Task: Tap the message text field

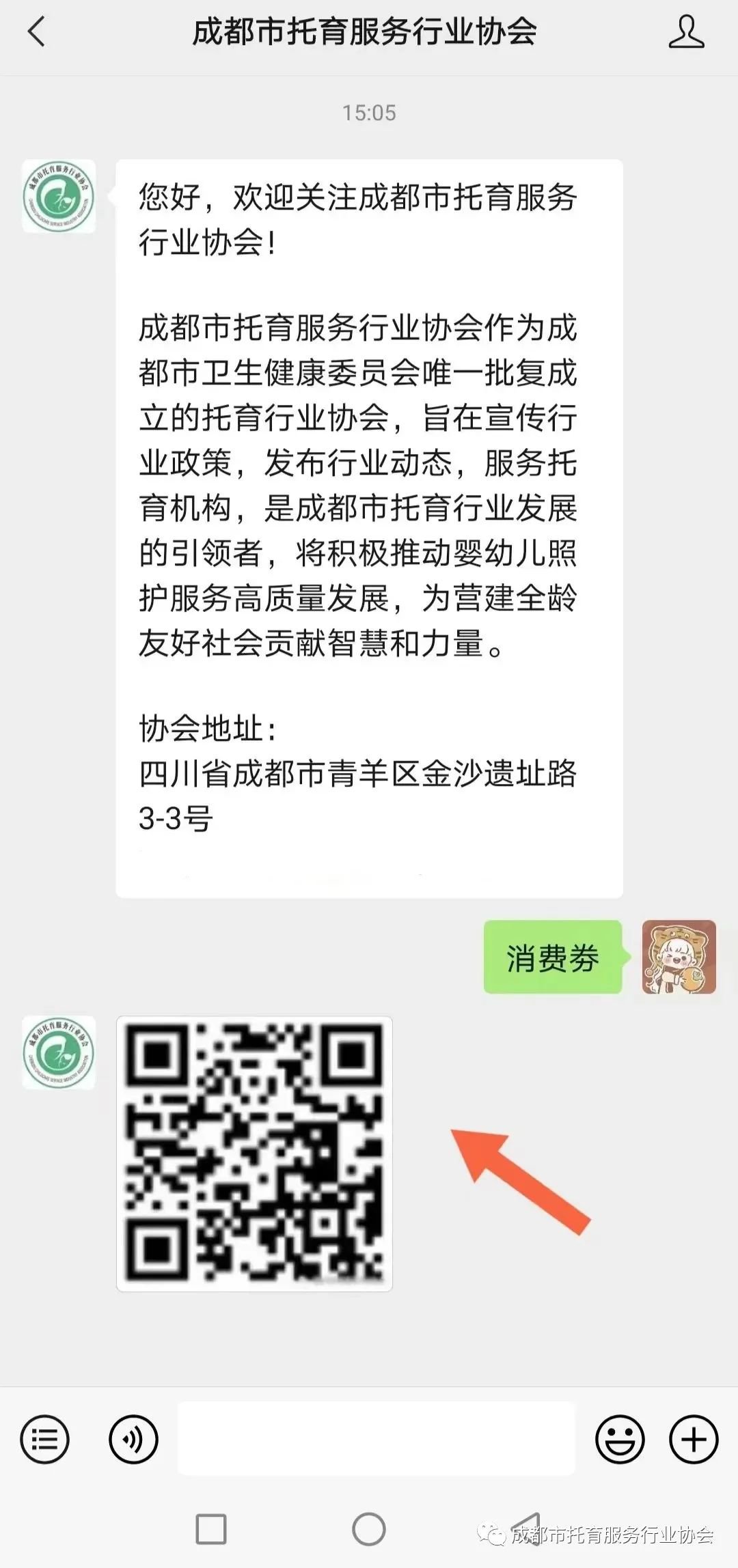Action: 376,1438
